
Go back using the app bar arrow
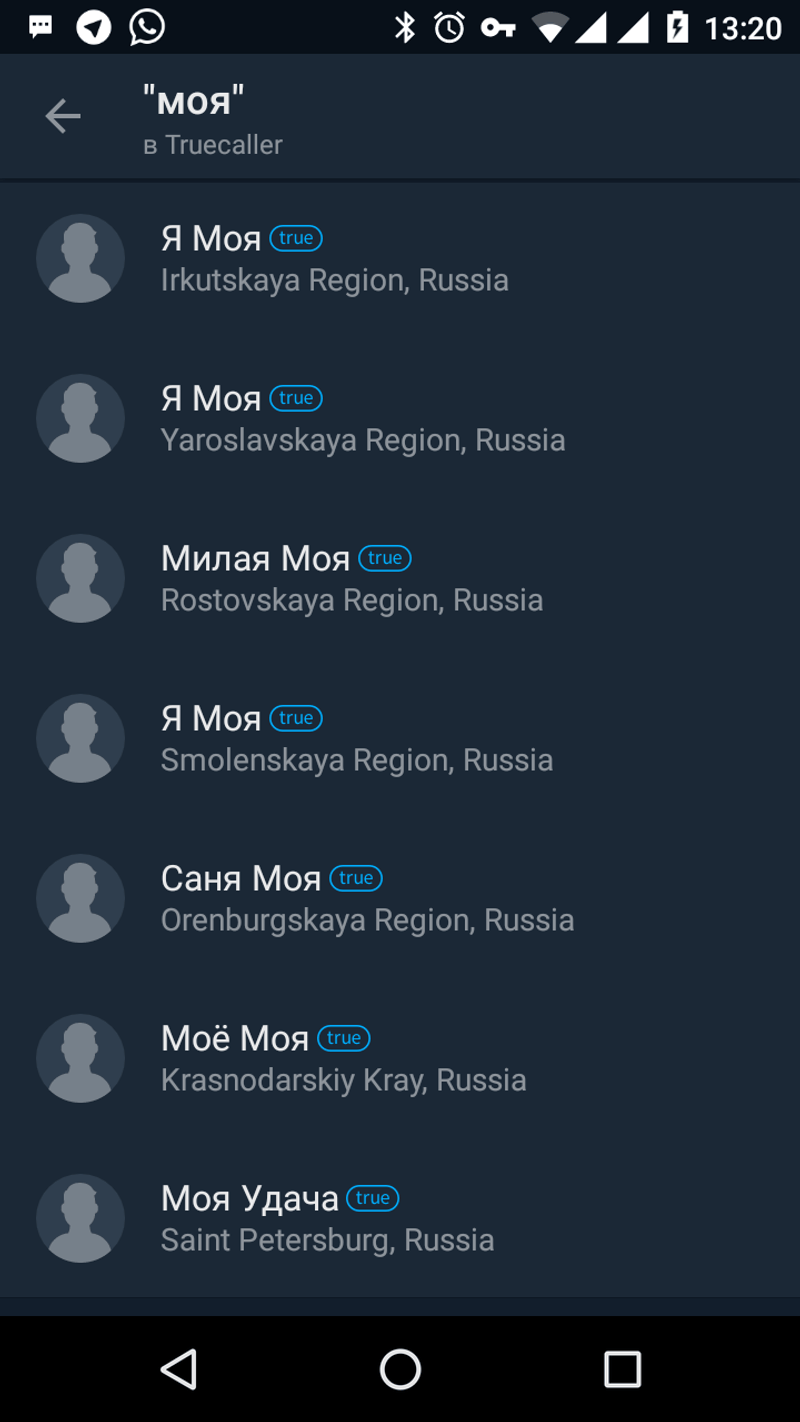pos(62,117)
